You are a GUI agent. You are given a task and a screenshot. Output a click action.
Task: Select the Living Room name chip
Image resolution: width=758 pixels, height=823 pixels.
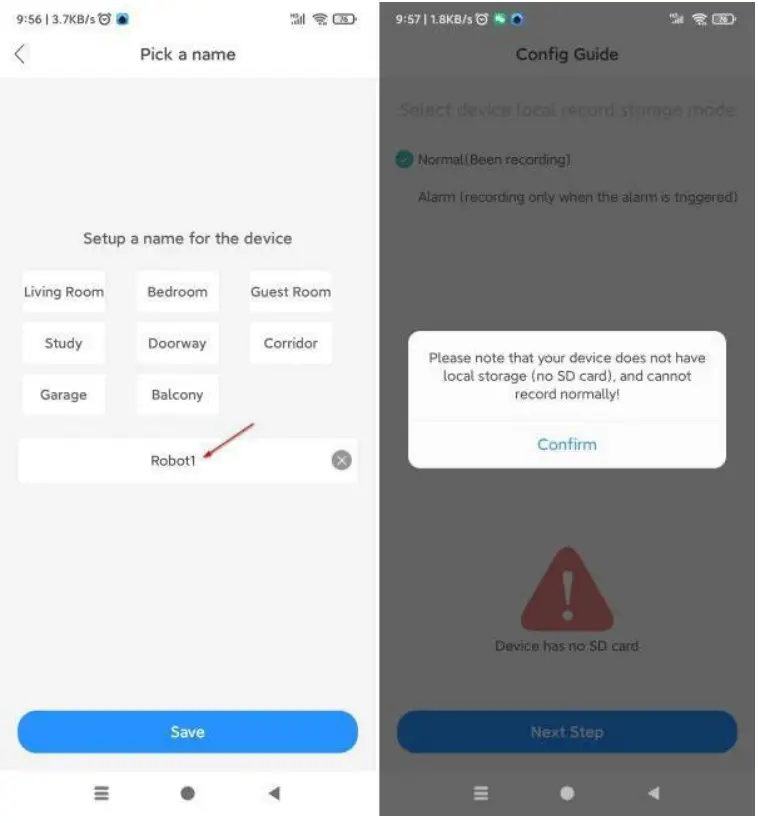[x=64, y=292]
